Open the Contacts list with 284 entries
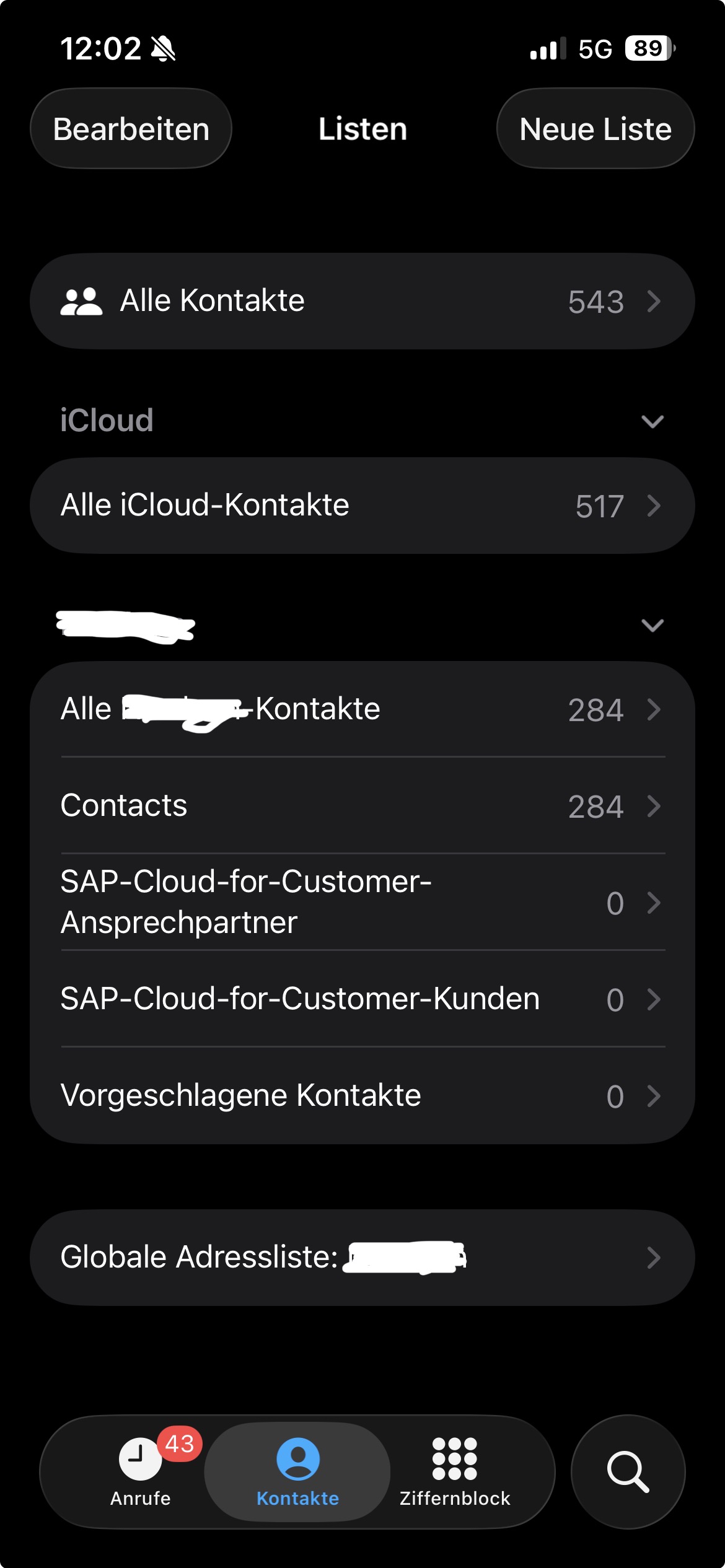This screenshot has width=725, height=1568. coord(362,805)
